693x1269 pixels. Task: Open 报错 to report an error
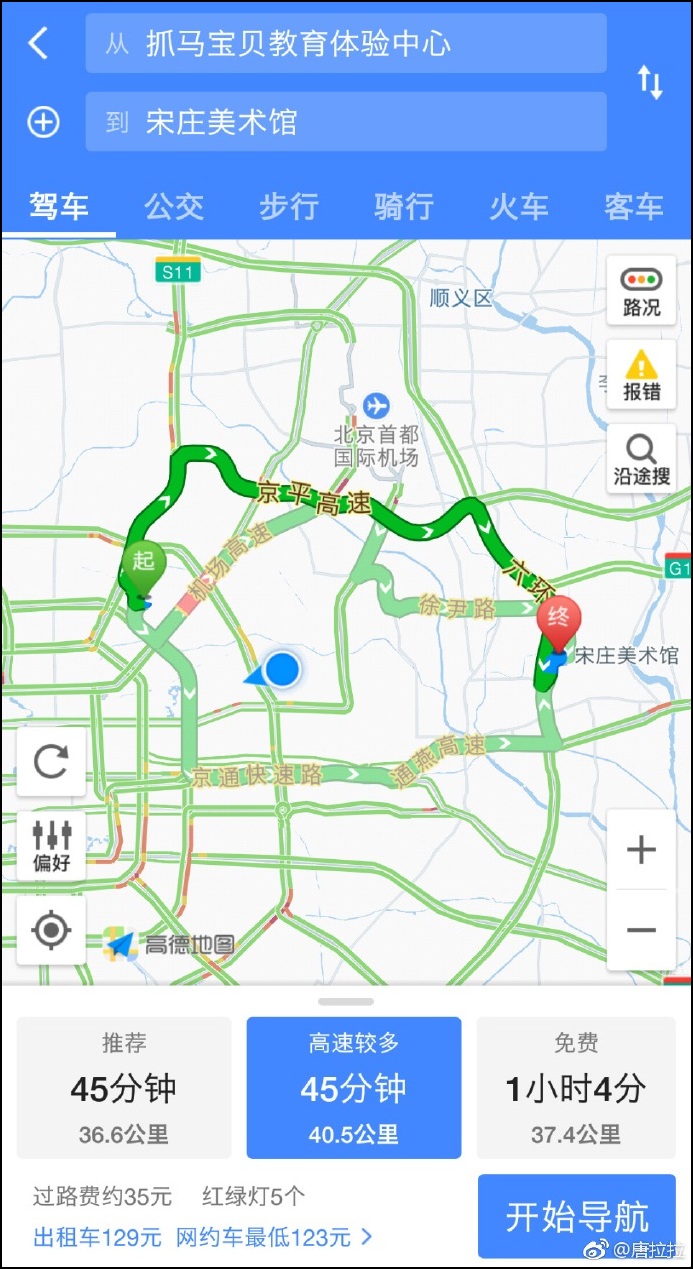tap(641, 375)
